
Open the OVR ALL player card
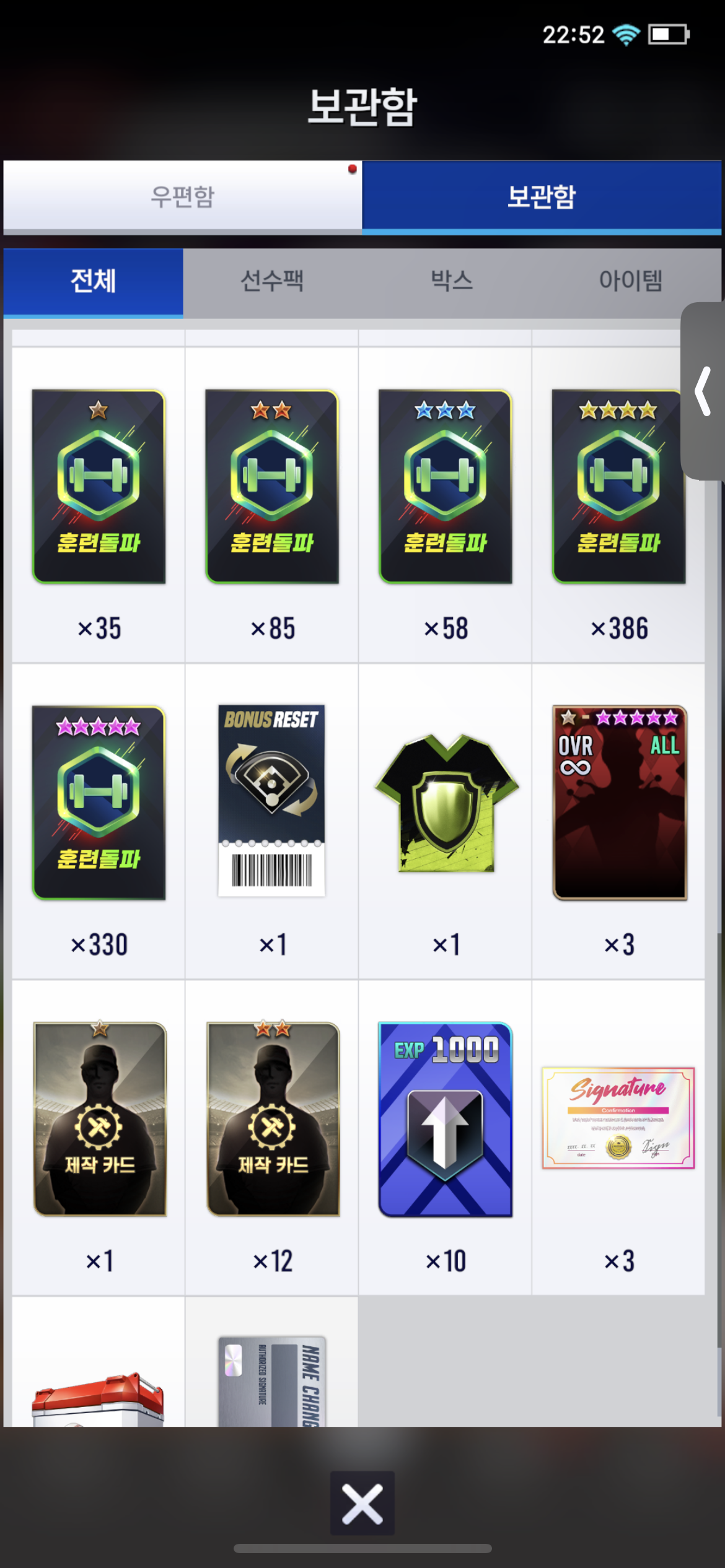pos(619,803)
